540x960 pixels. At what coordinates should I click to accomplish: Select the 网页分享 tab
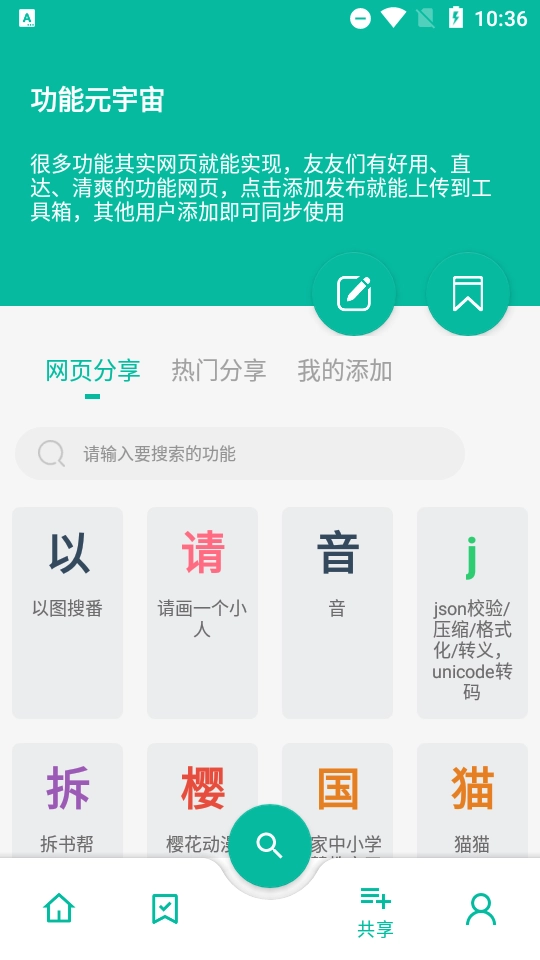click(93, 371)
